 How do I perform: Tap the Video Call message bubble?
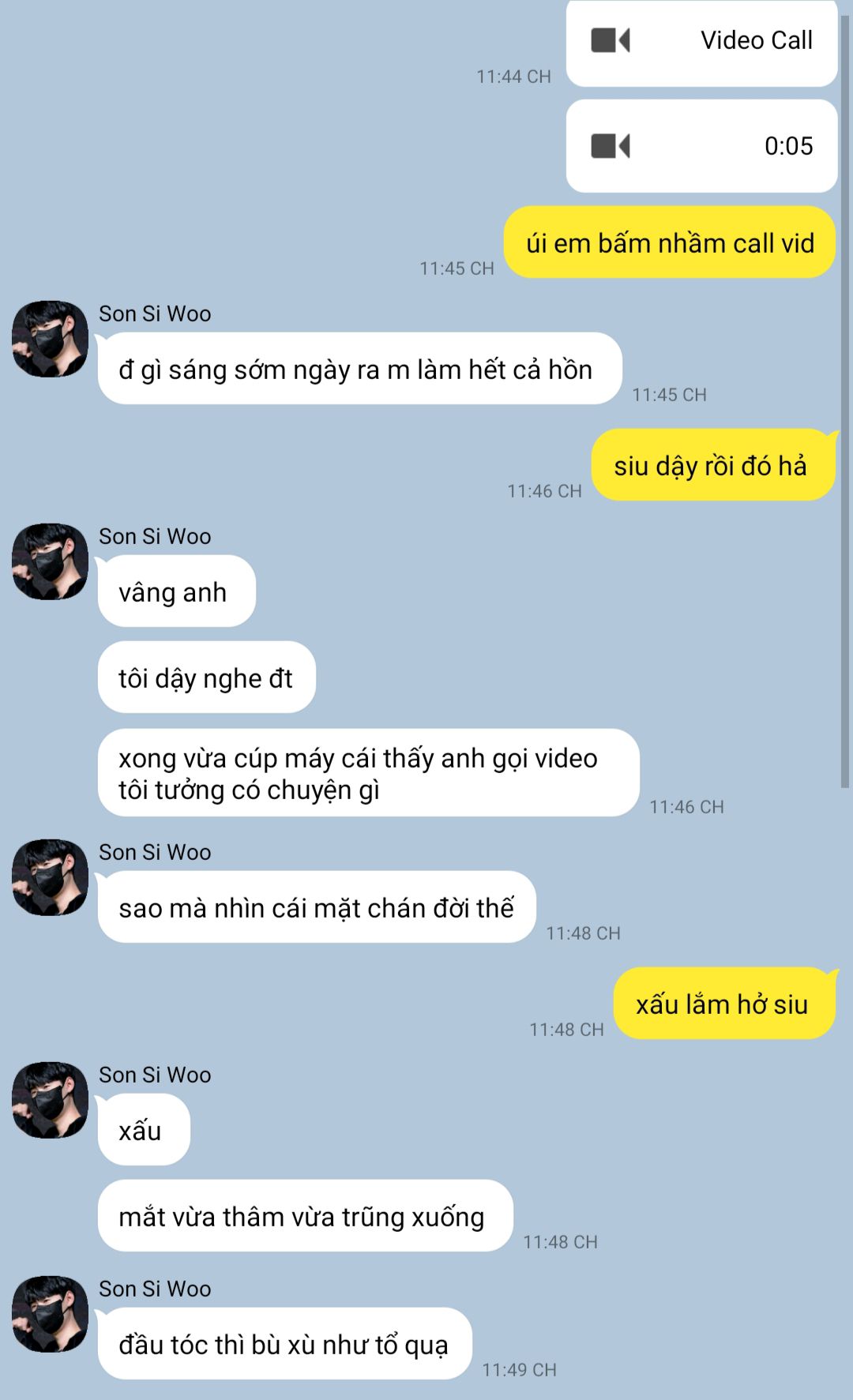tap(701, 41)
